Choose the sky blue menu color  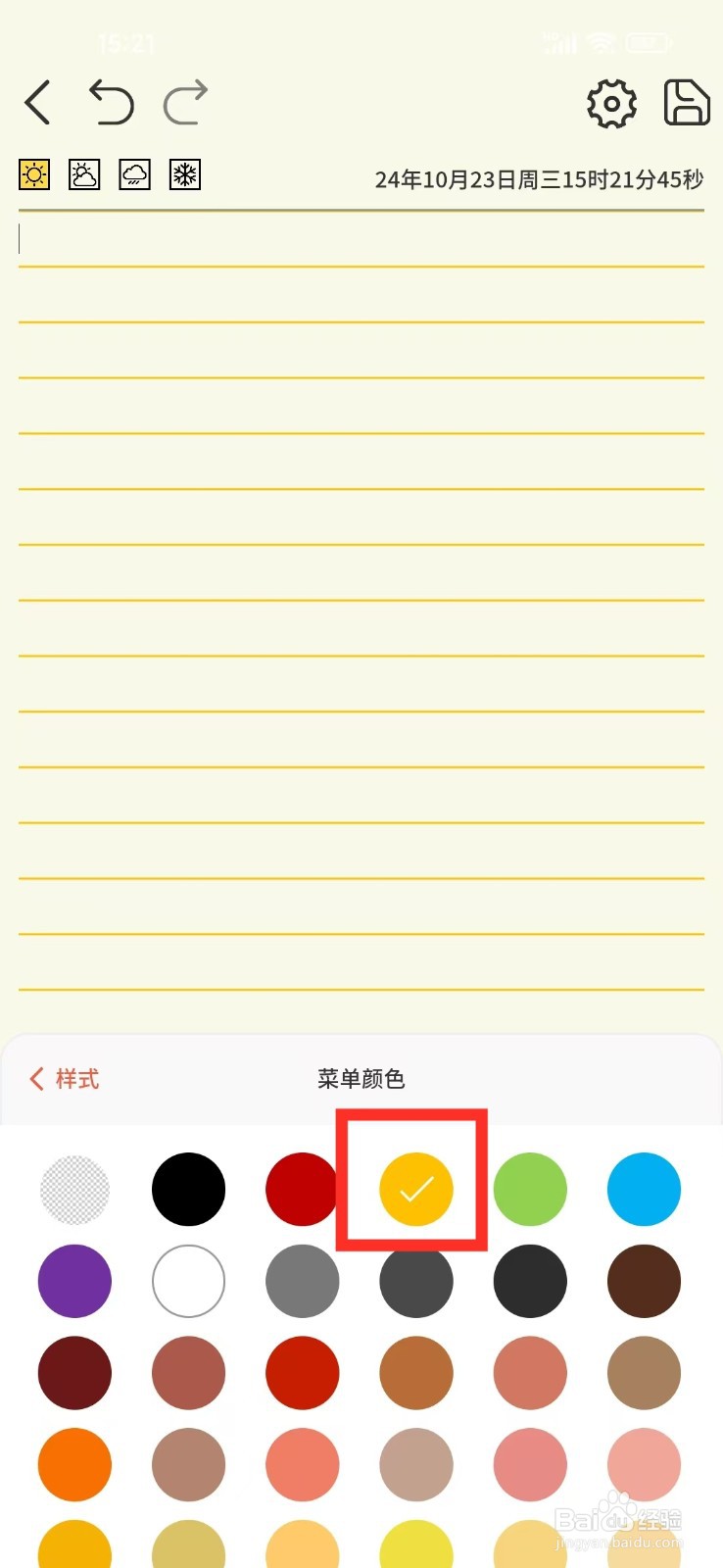tap(644, 1189)
